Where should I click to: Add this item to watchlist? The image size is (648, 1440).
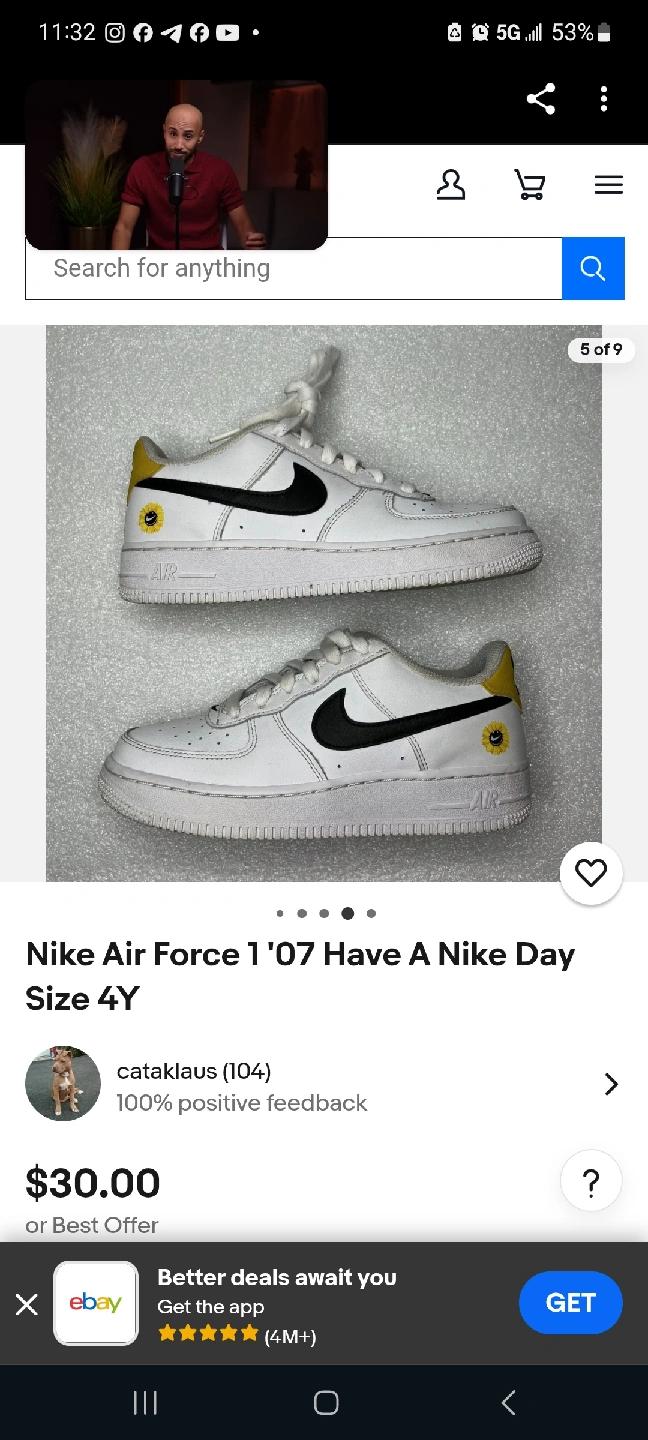[x=591, y=873]
